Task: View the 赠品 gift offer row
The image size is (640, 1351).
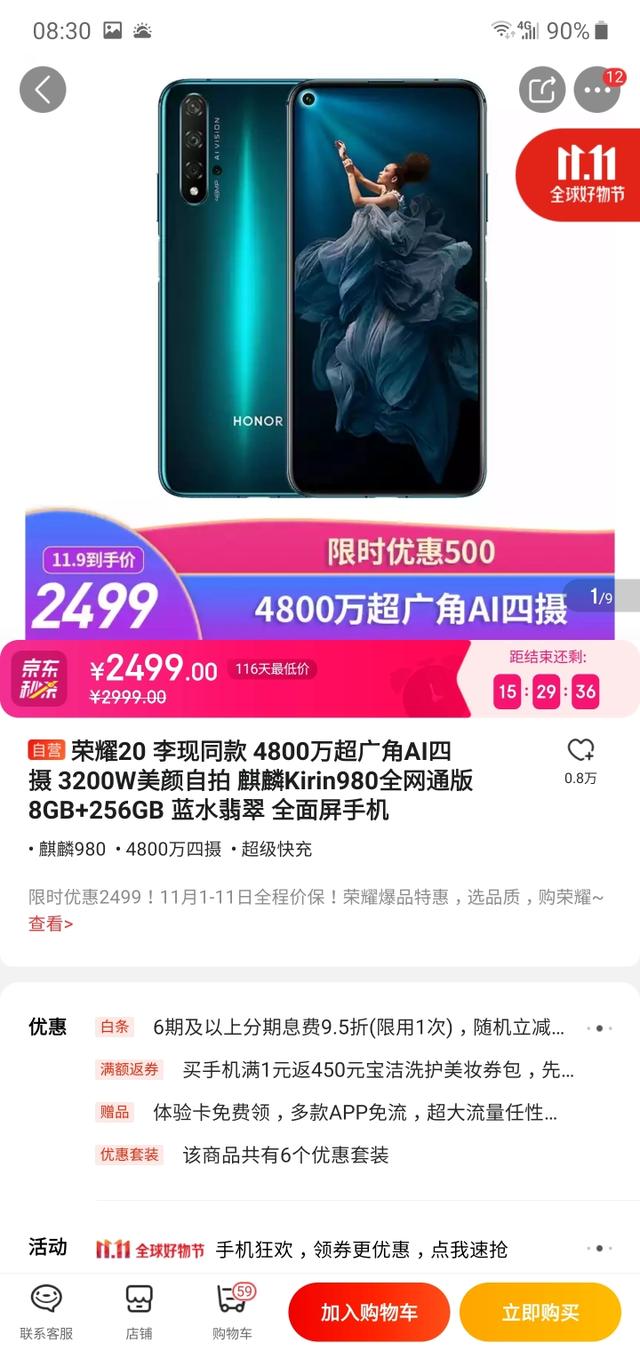Action: [x=340, y=1112]
